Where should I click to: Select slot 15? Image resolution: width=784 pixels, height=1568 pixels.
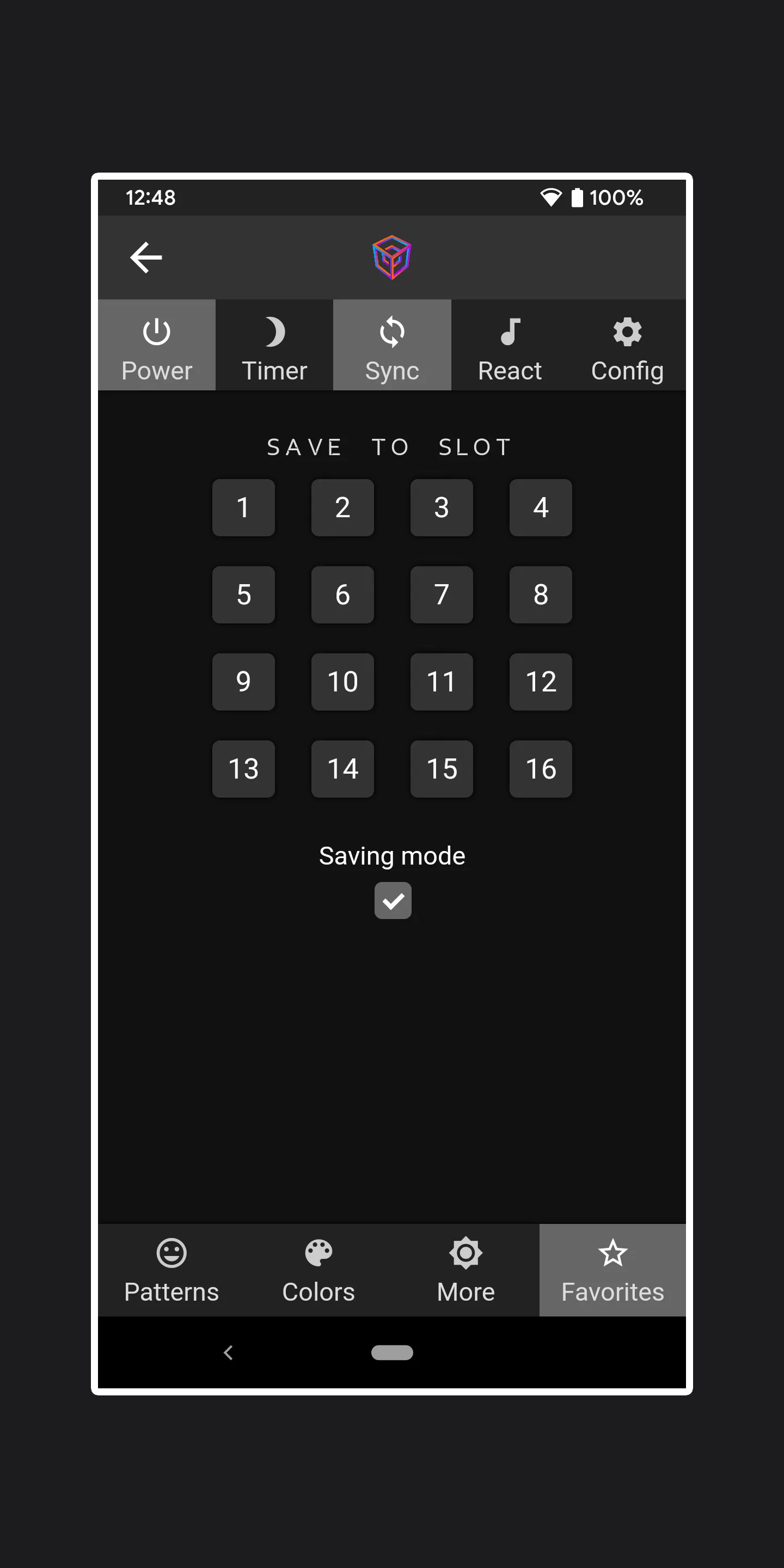(442, 769)
